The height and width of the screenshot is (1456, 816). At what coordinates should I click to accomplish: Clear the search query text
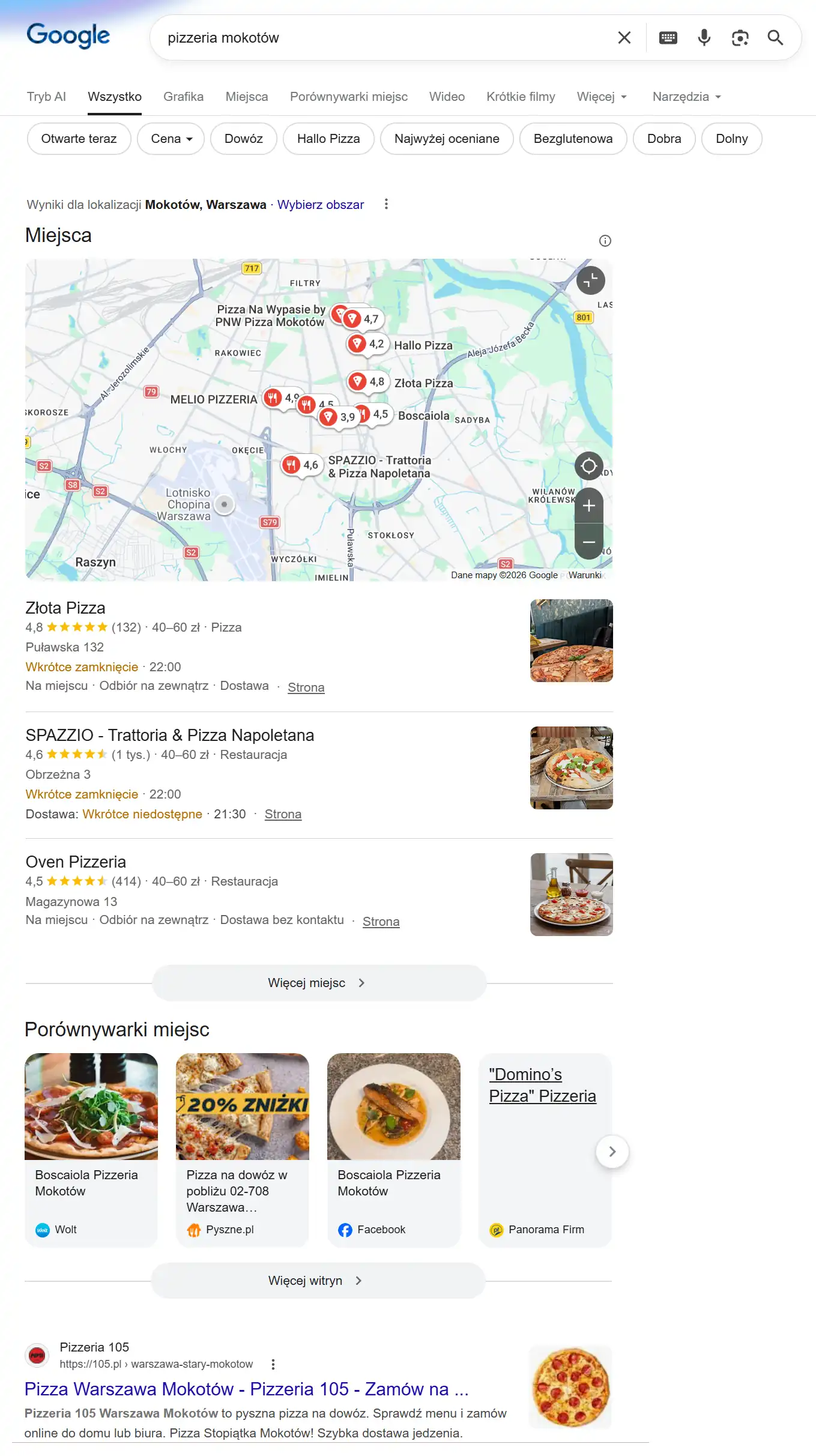click(624, 38)
